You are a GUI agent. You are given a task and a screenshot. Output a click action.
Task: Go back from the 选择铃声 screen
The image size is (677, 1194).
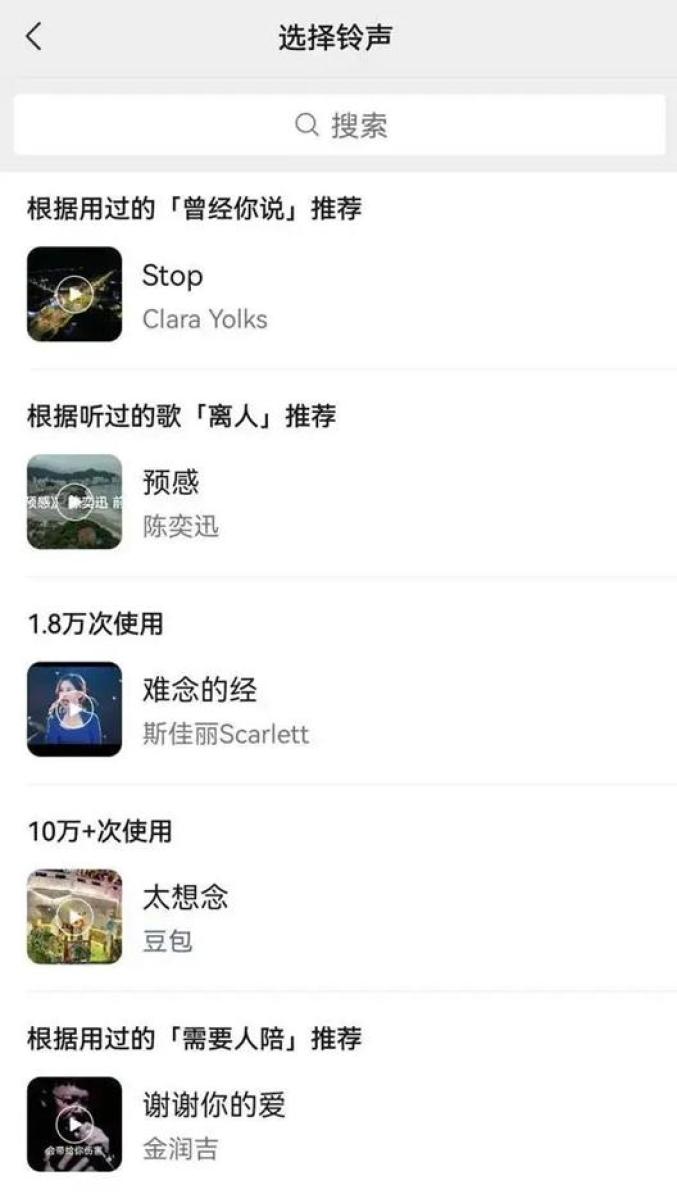point(34,37)
